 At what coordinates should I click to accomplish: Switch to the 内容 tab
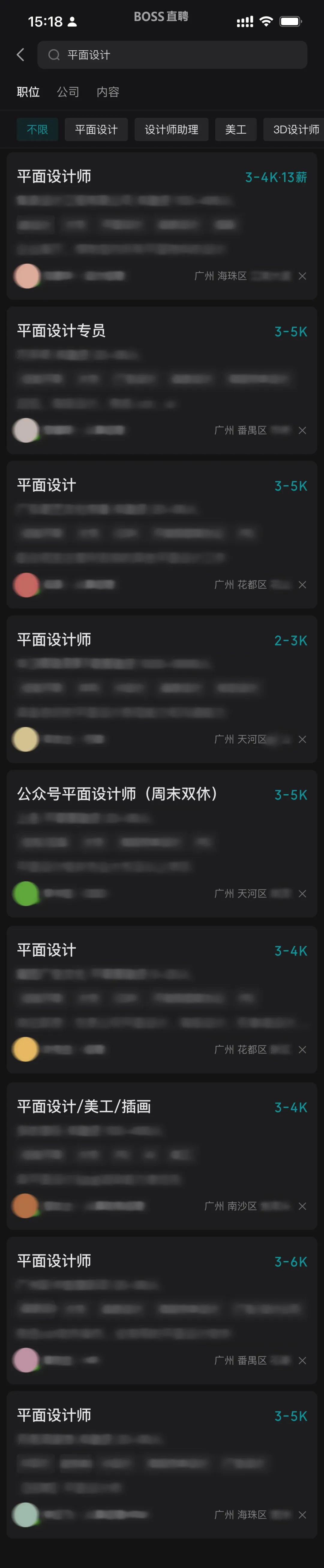pos(108,92)
